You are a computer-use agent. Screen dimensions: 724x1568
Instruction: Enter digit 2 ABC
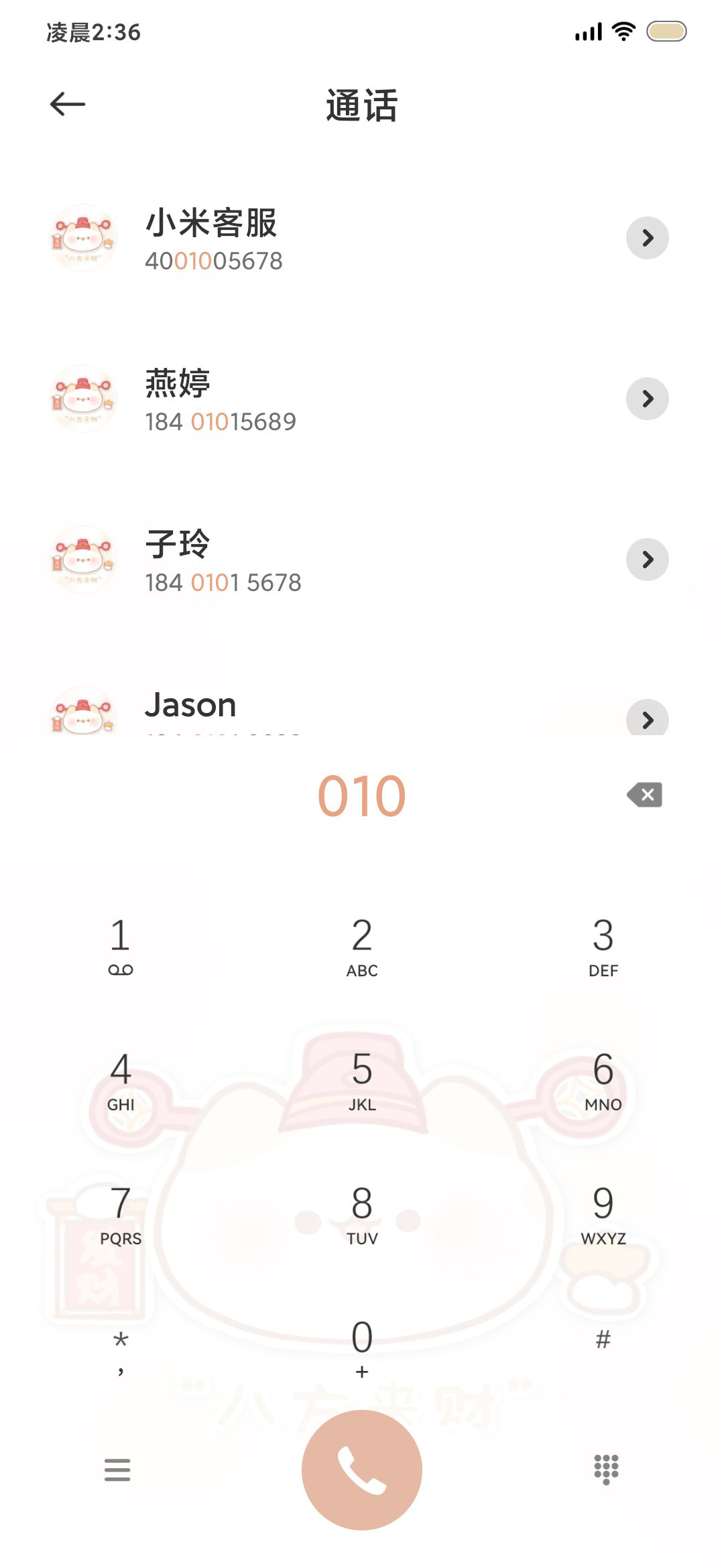click(362, 946)
